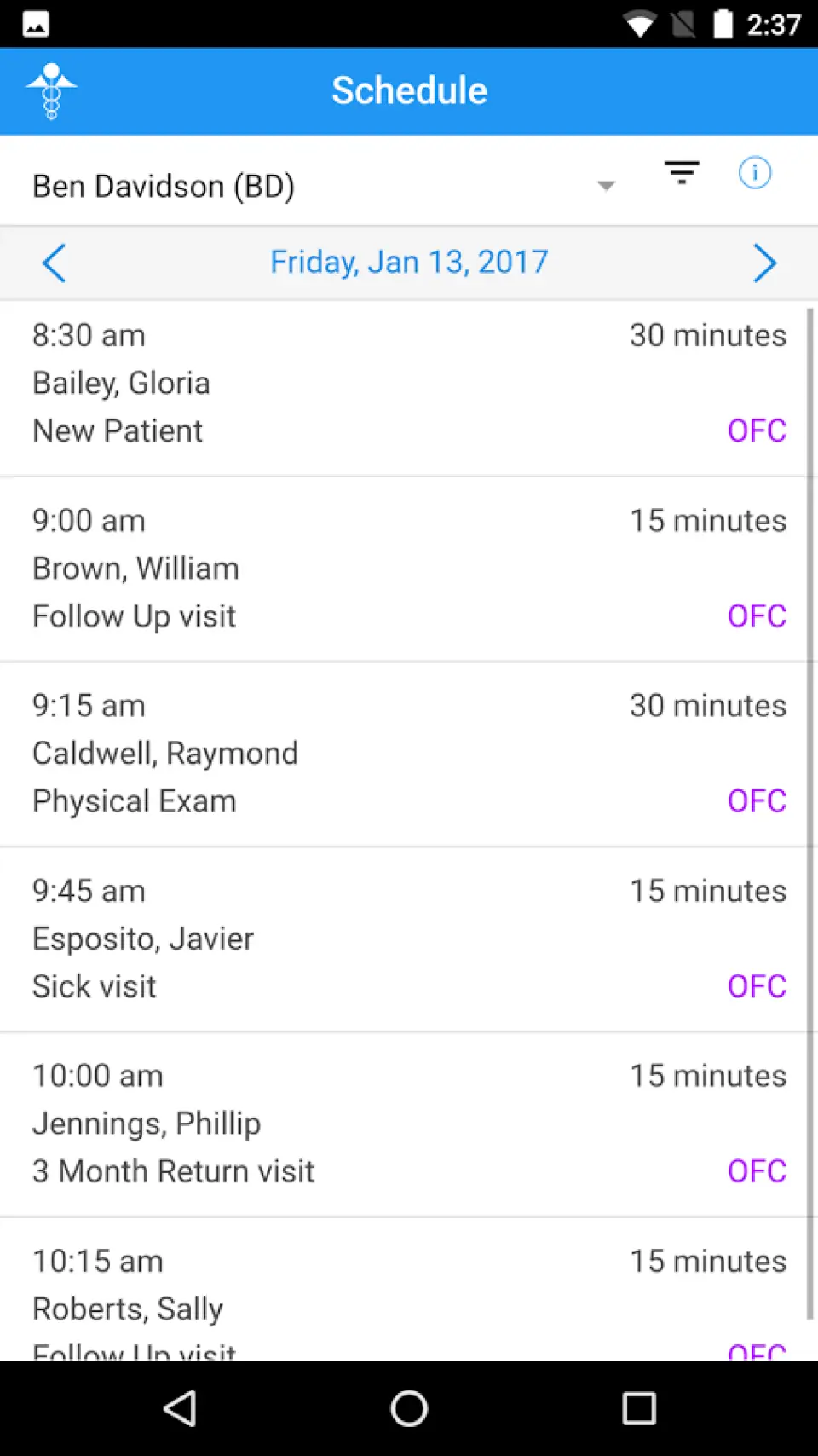Open the filter icon near Ben Davidson
The width and height of the screenshot is (818, 1456).
[x=682, y=173]
